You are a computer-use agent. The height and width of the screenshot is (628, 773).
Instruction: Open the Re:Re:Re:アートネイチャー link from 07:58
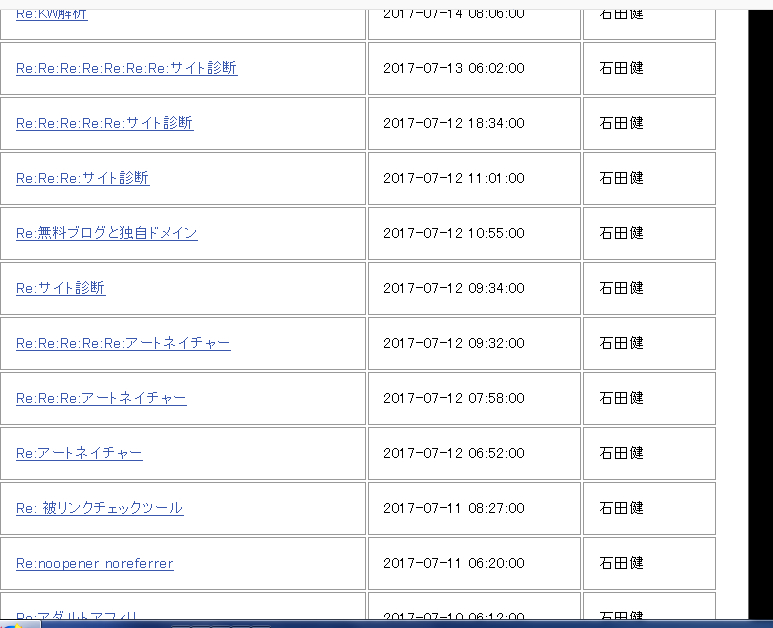[101, 398]
